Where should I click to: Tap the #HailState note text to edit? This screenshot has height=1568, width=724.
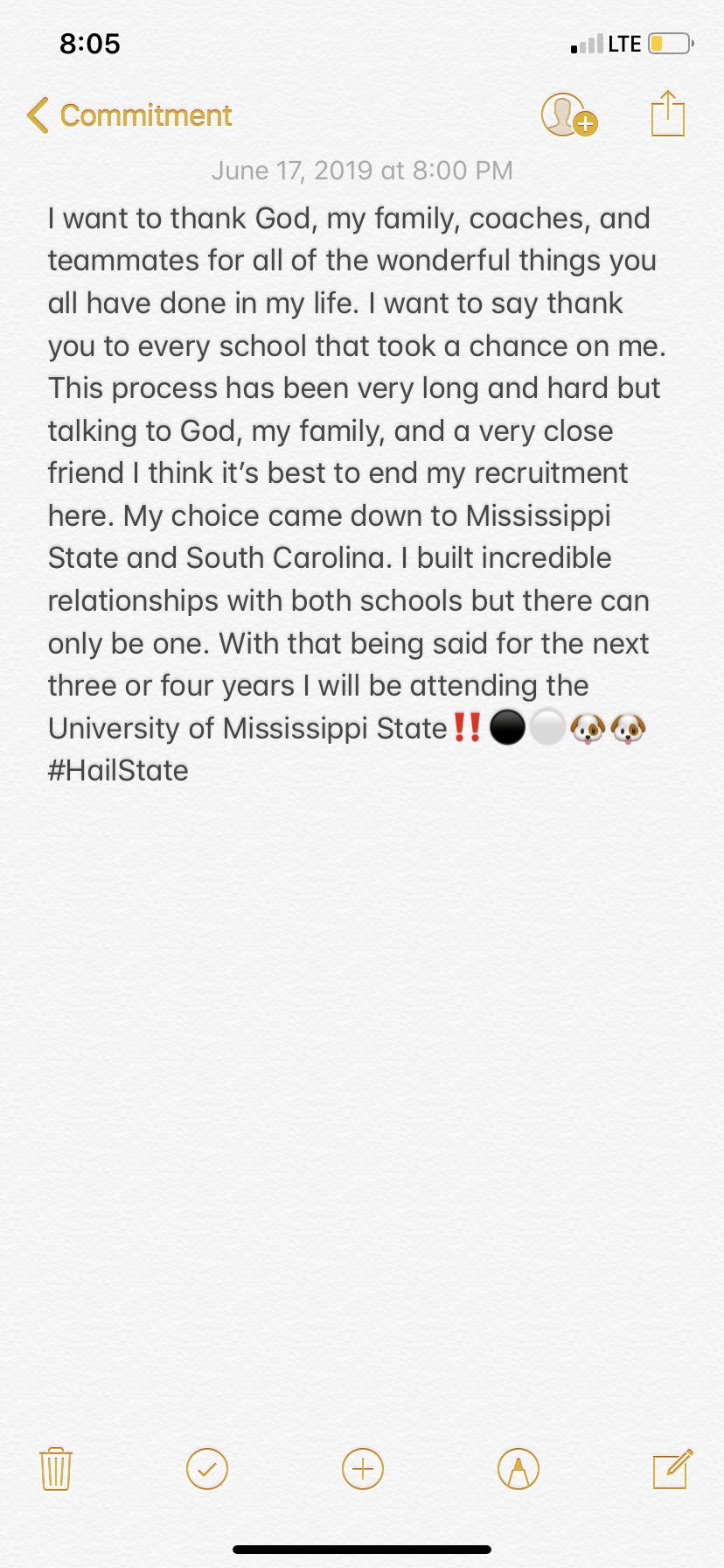coord(118,770)
